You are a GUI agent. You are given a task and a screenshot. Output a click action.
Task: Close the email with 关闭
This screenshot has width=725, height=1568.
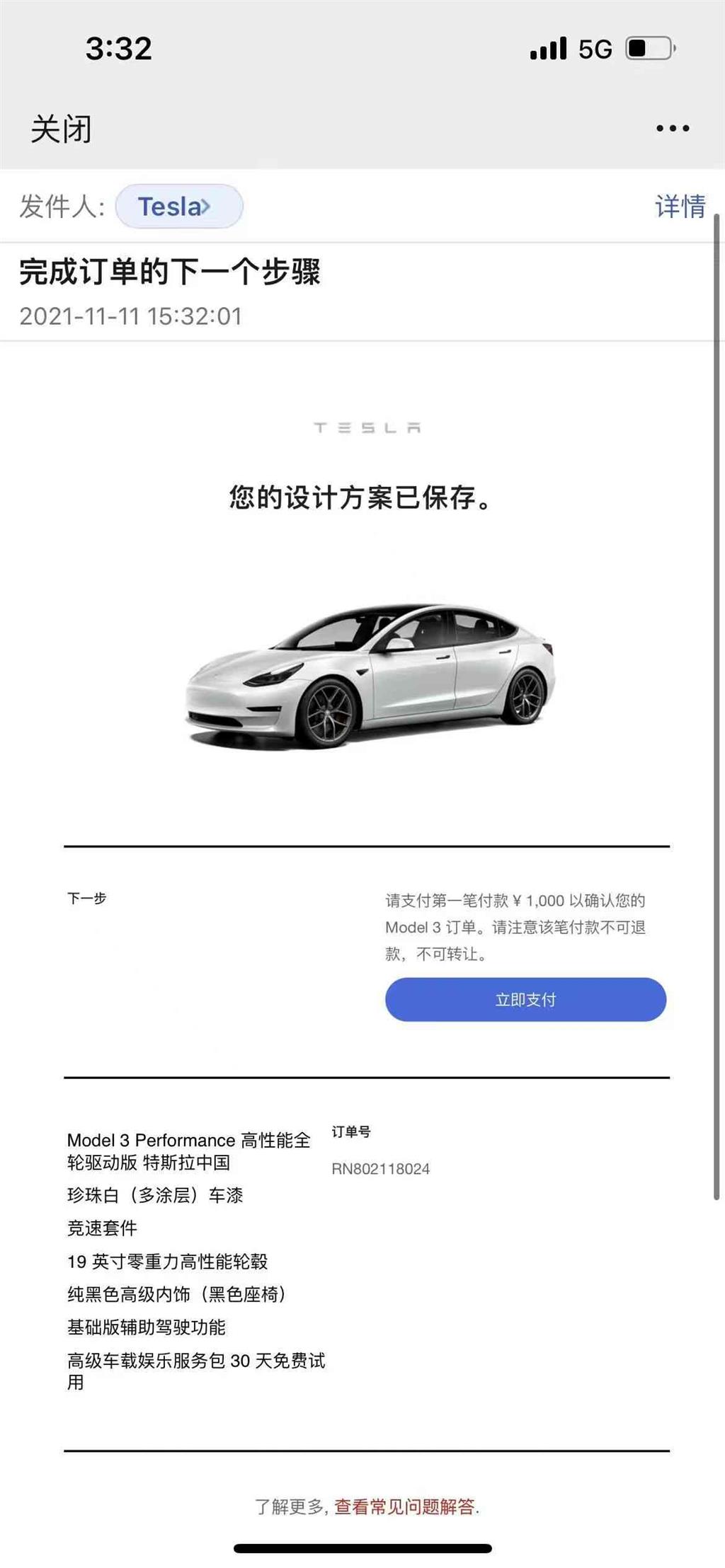[x=61, y=129]
